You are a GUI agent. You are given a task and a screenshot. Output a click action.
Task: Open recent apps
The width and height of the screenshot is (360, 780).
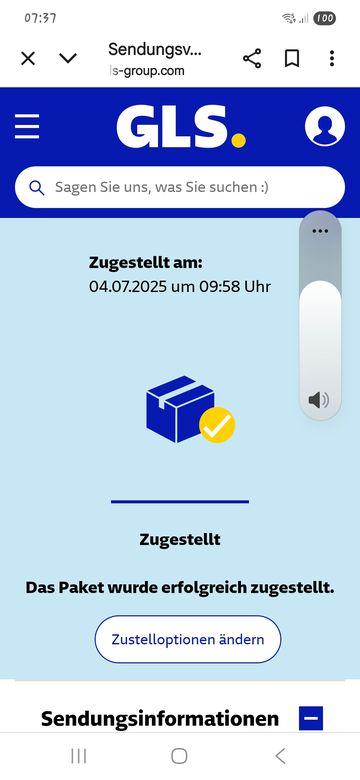79,756
